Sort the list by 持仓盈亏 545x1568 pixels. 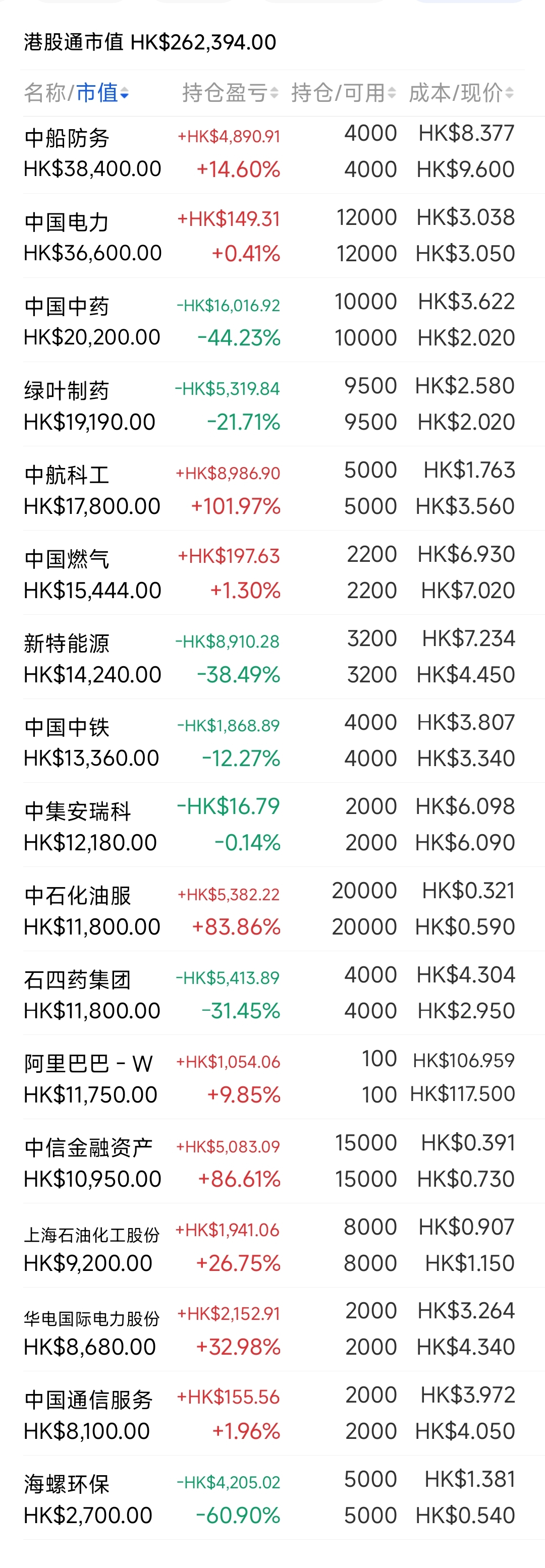(230, 93)
